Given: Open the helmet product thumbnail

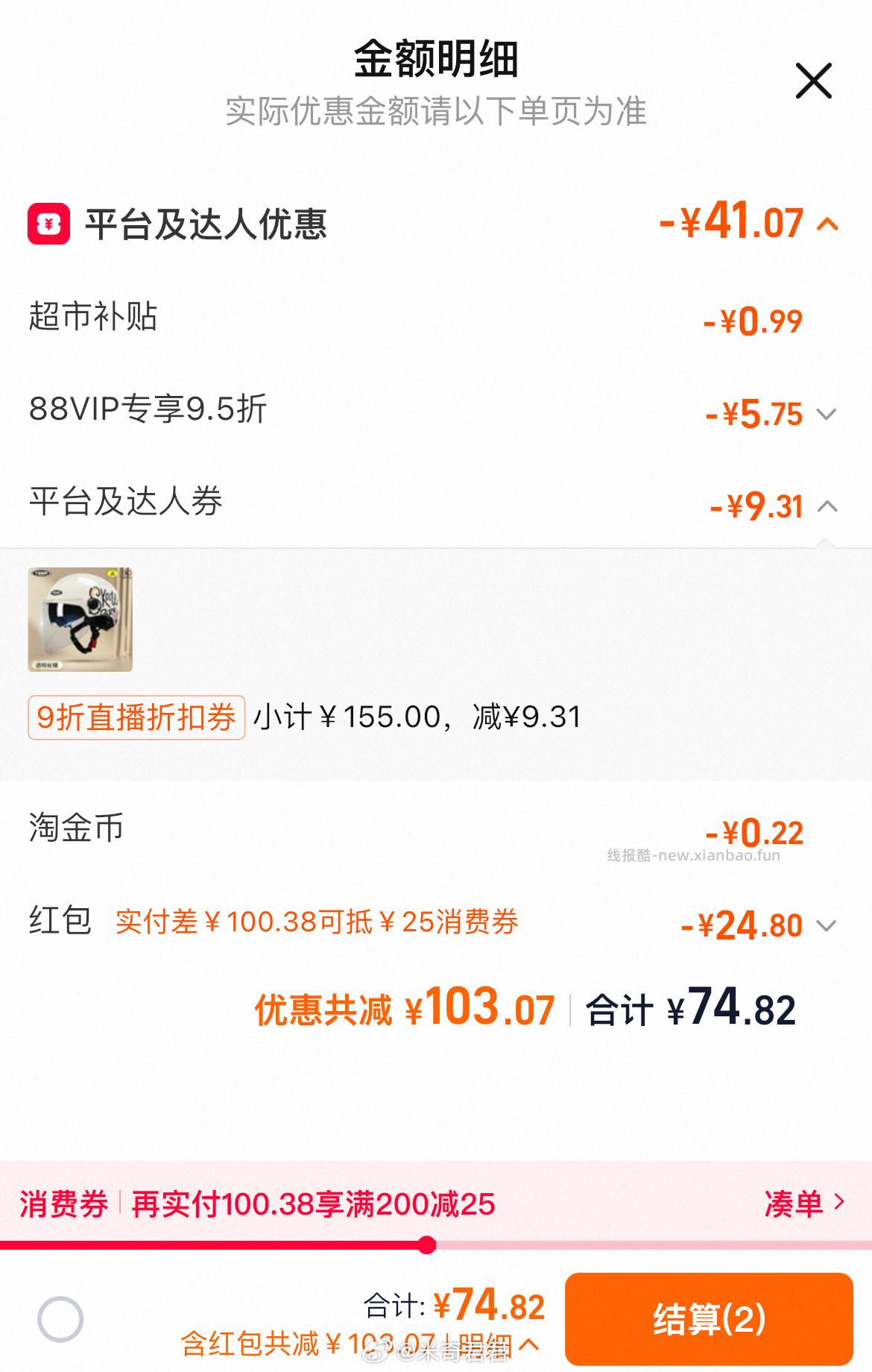Looking at the screenshot, I should pos(80,620).
